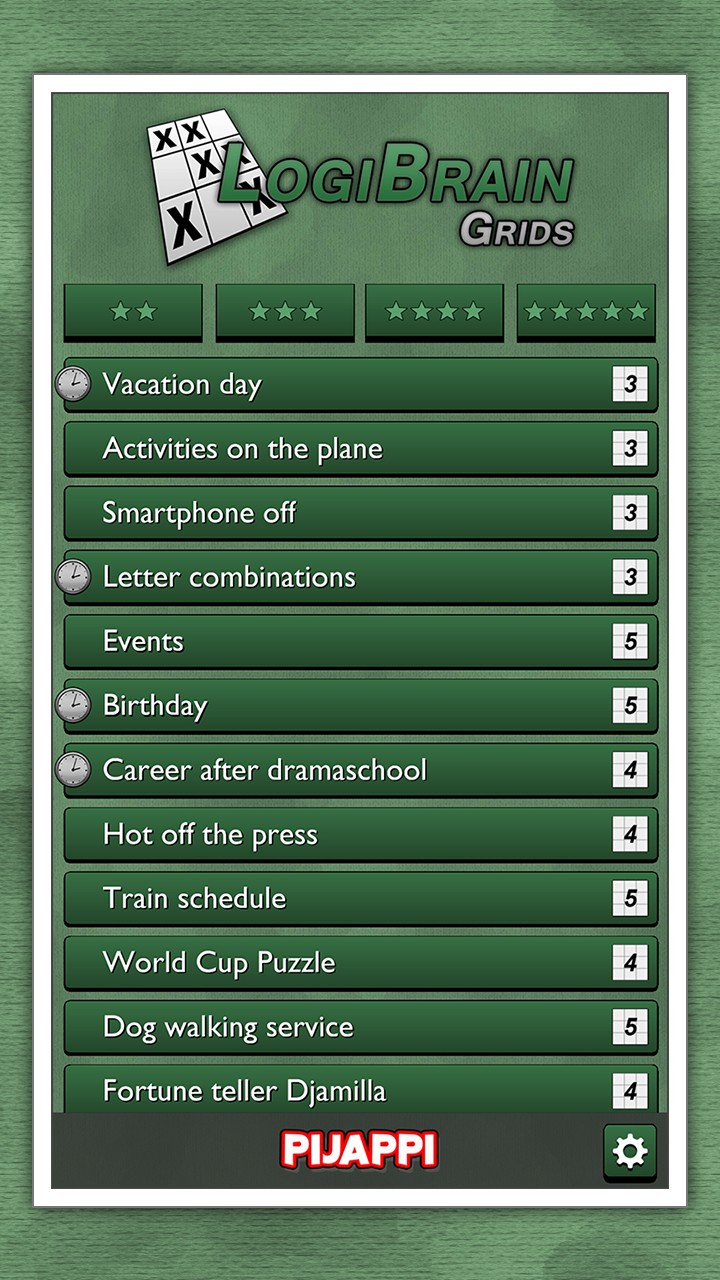Select the two-star difficulty tab
Image resolution: width=720 pixels, height=1280 pixels.
coord(133,312)
